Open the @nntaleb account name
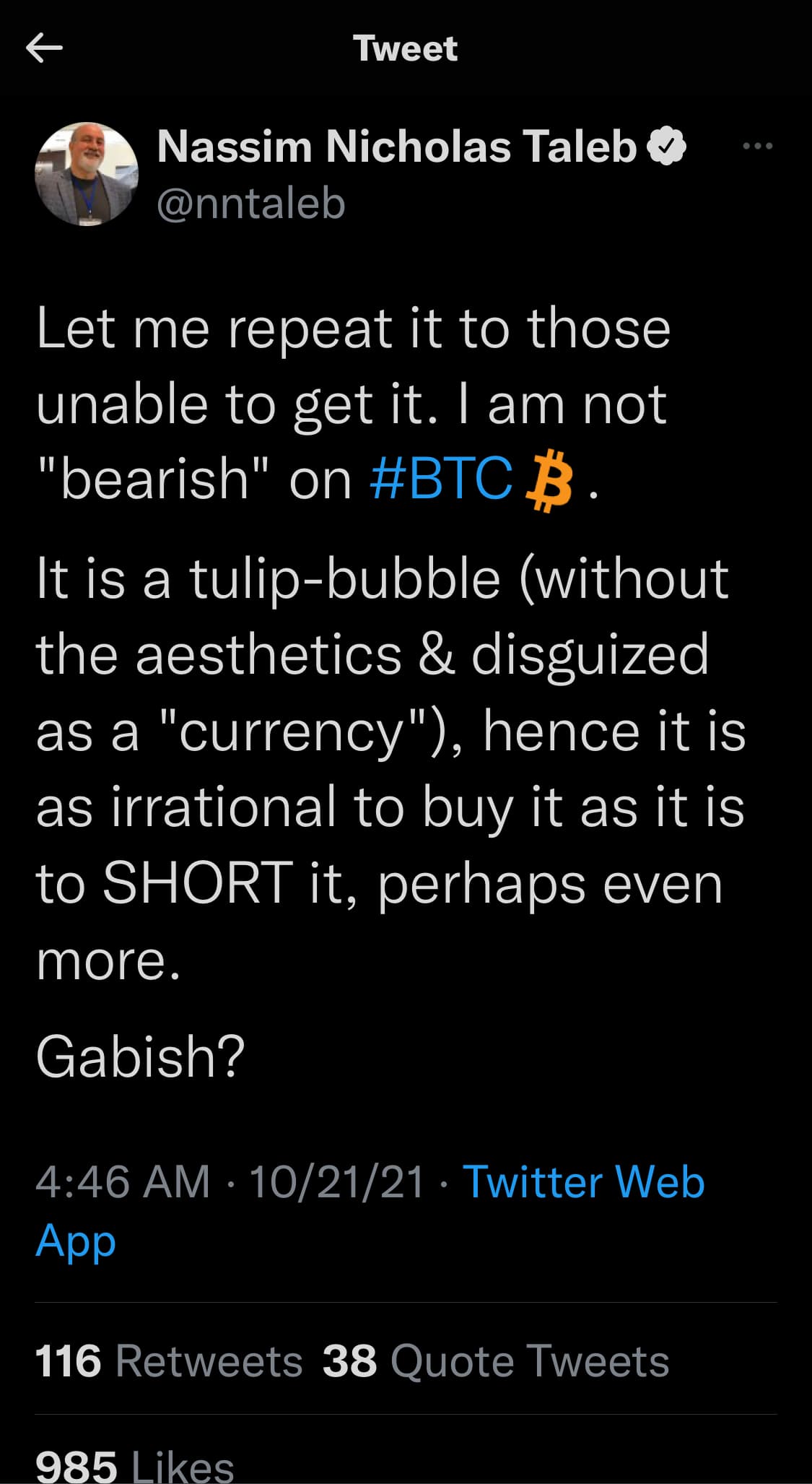 (250, 204)
